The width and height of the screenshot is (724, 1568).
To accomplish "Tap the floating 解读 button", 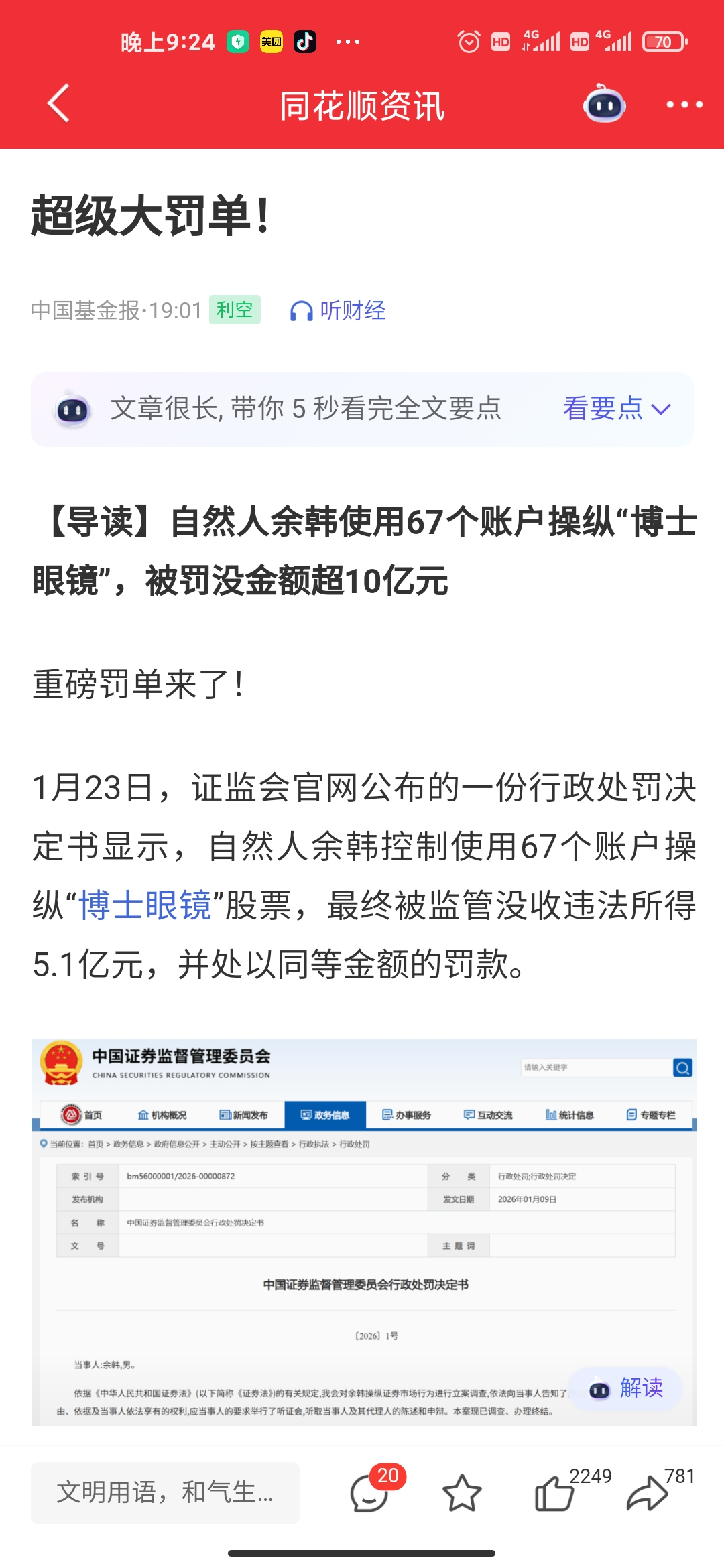I will tap(625, 1388).
